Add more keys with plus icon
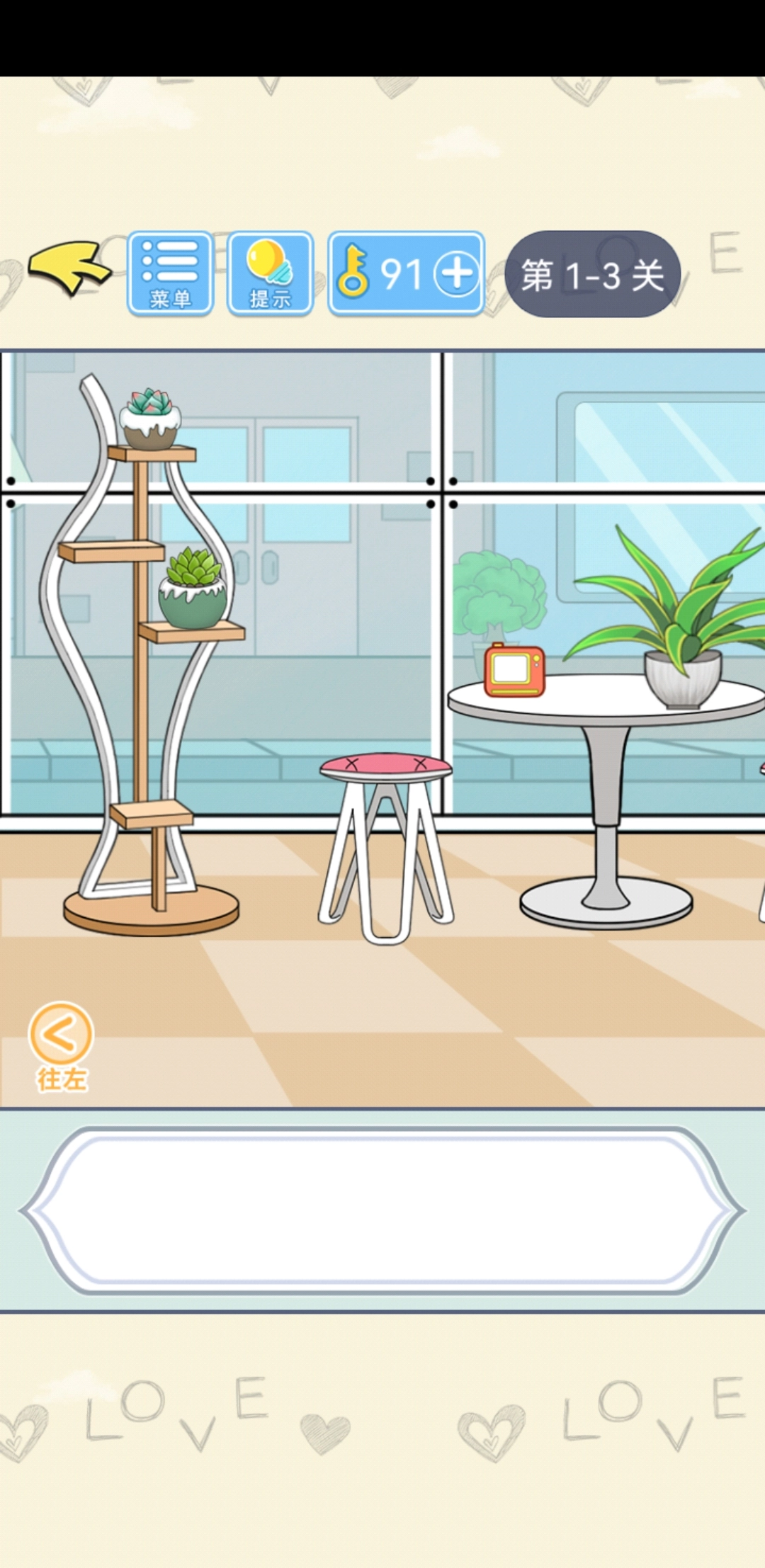Screen dimensions: 765x1568 tap(456, 274)
